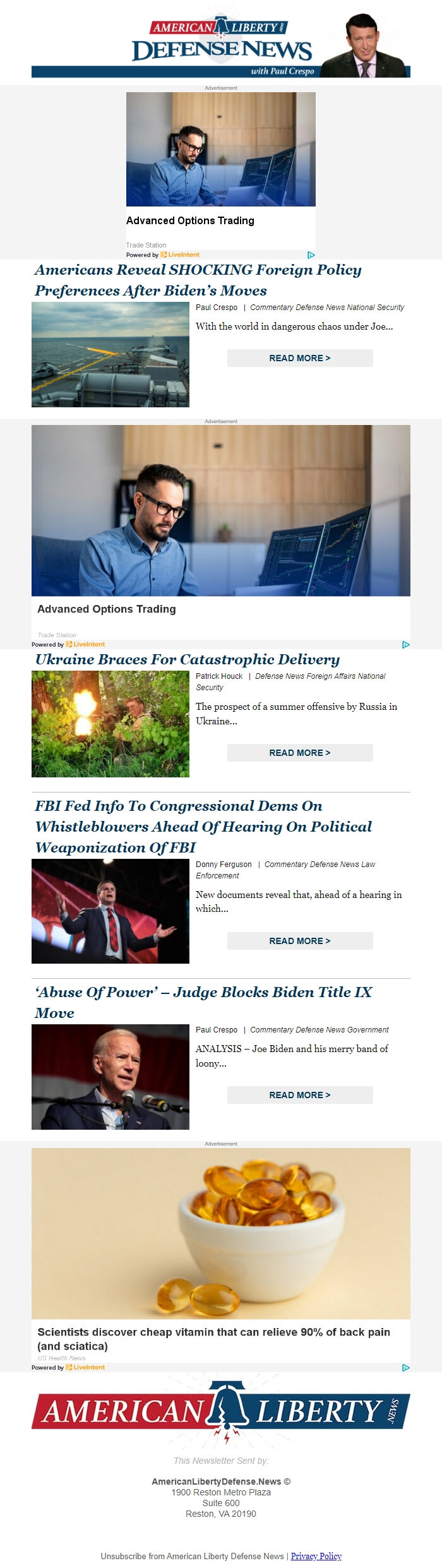Image resolution: width=442 pixels, height=1568 pixels.
Task: Tap the AdChoices icon on the vitamin ad
Action: coord(406,1367)
